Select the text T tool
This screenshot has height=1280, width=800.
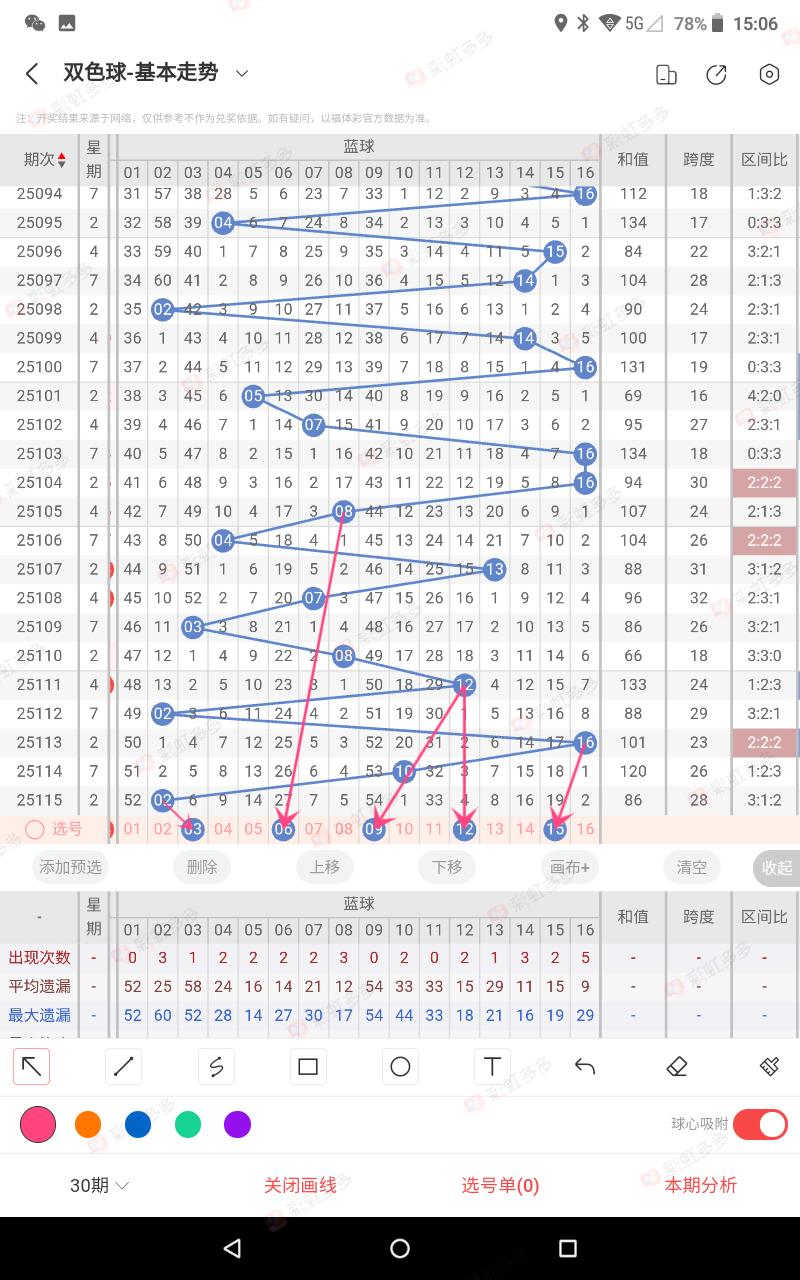pos(492,1067)
